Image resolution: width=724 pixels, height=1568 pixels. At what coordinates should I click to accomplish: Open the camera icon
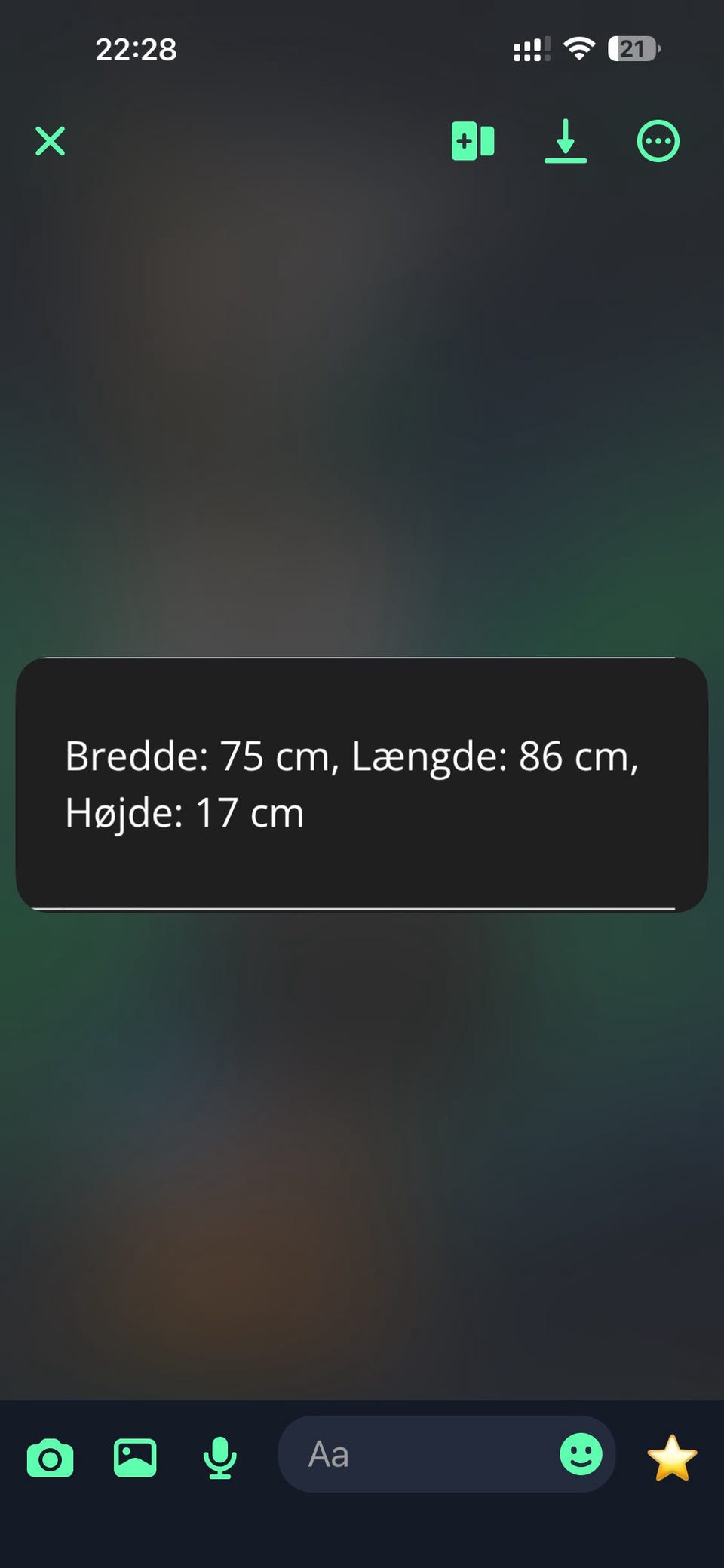(x=50, y=1456)
